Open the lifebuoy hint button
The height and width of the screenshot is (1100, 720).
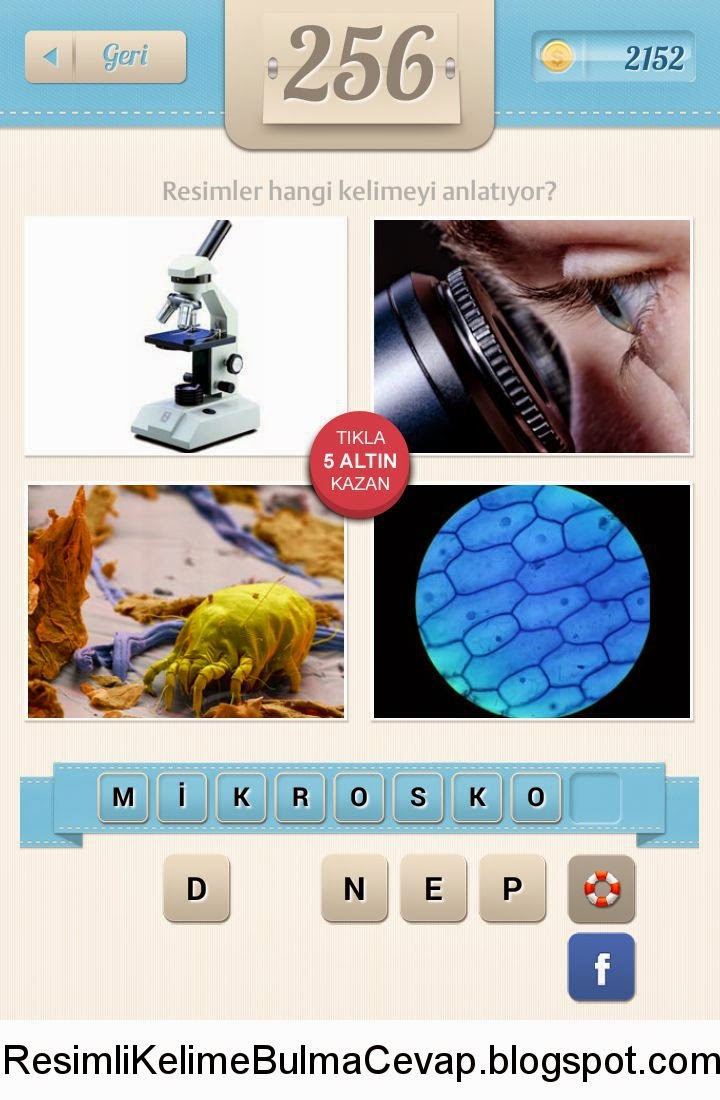(x=601, y=888)
